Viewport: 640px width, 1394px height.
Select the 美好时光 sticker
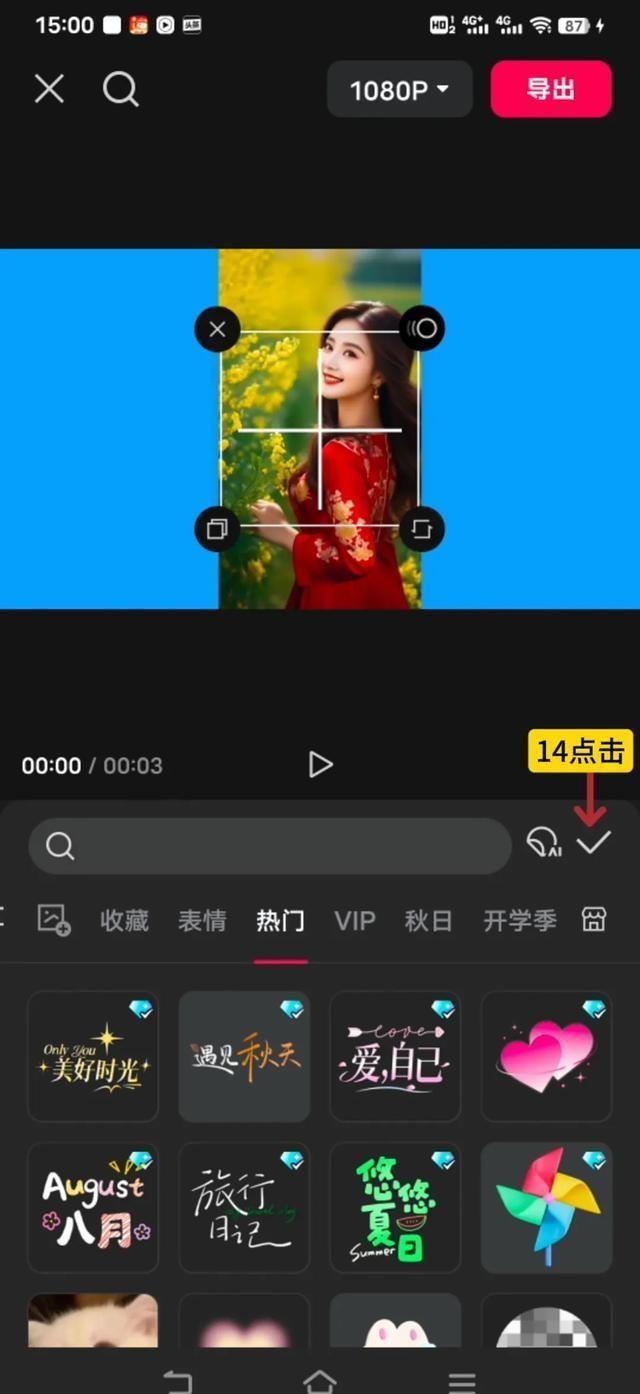click(93, 1056)
